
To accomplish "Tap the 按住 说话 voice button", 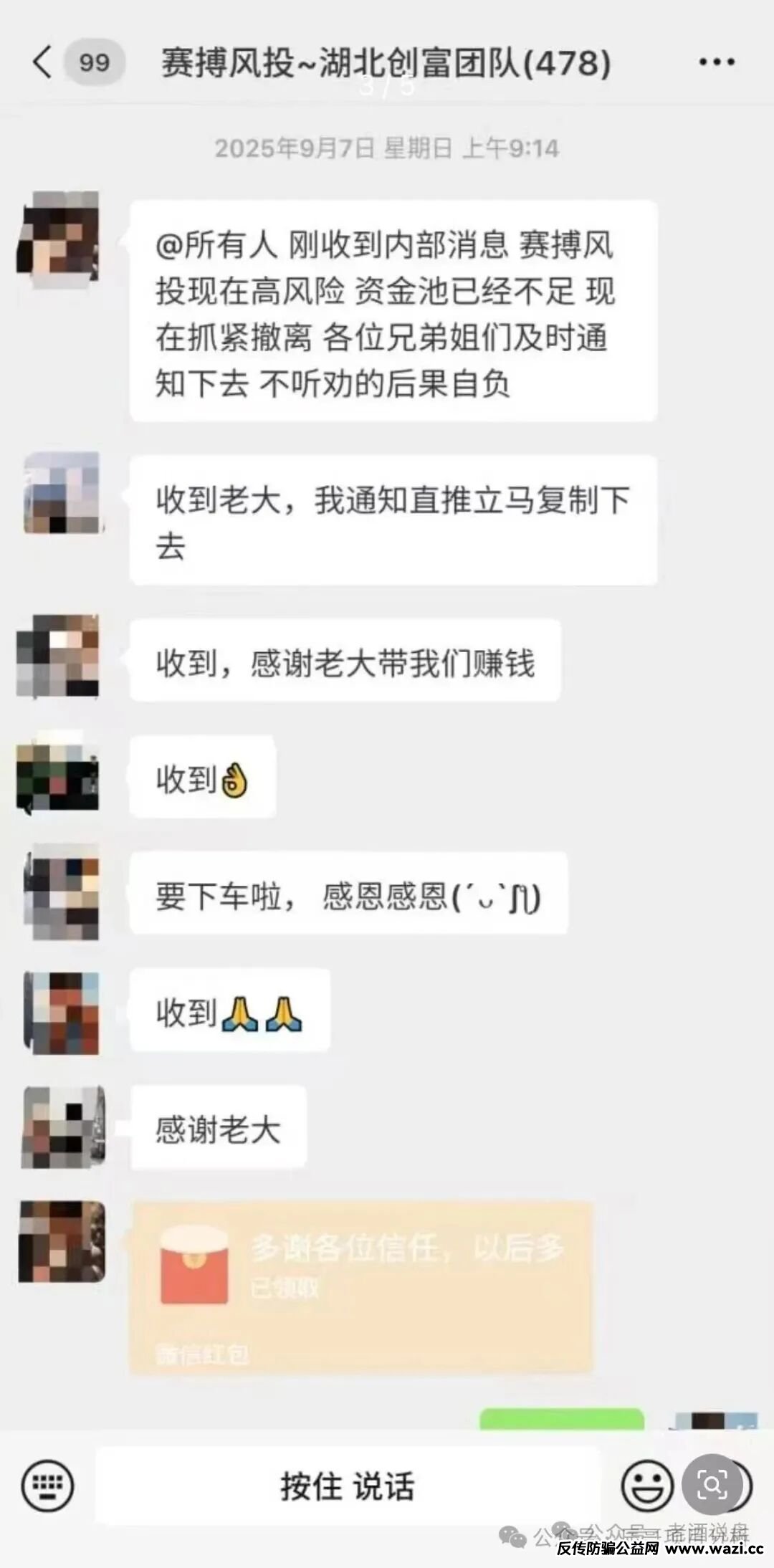I will pos(347,1486).
